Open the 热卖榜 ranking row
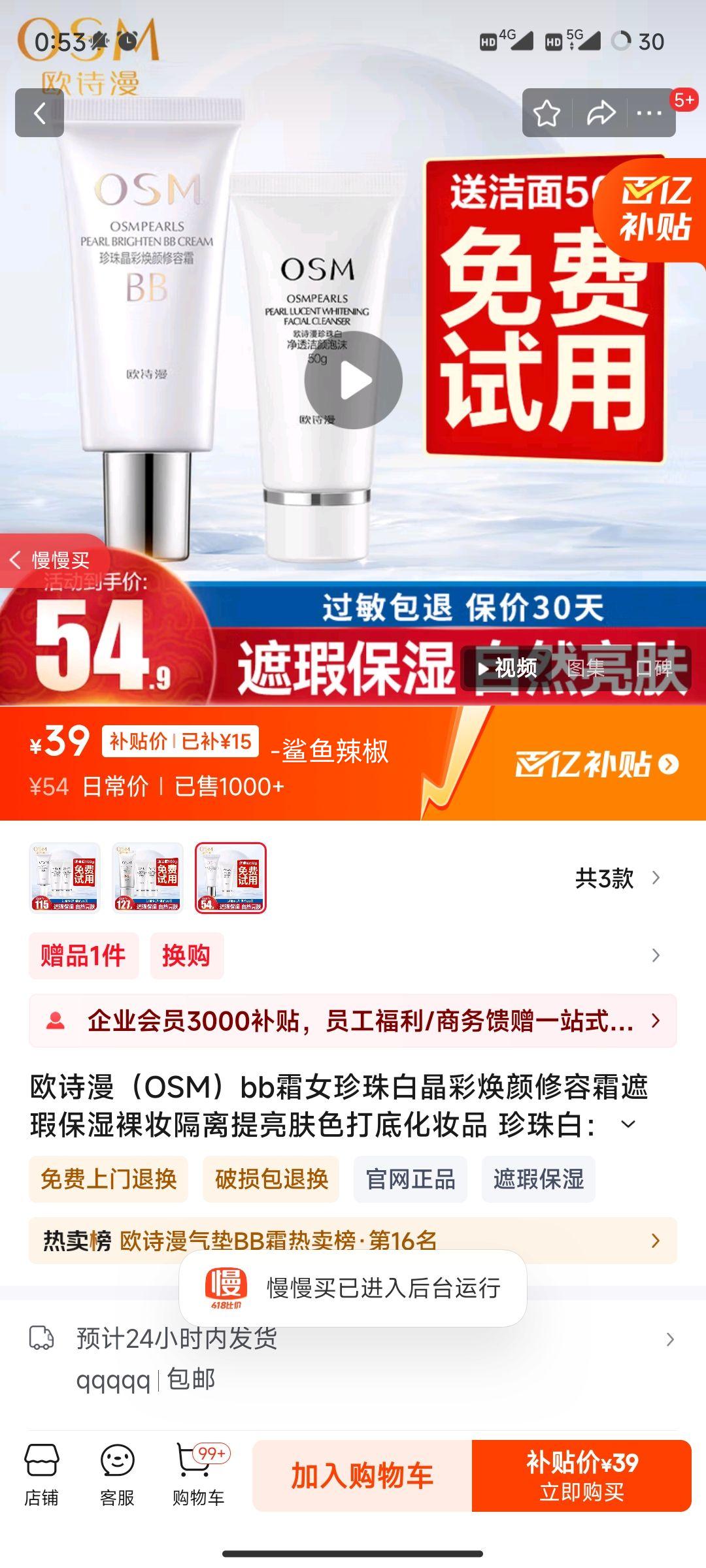706x1568 pixels. pos(353,1239)
